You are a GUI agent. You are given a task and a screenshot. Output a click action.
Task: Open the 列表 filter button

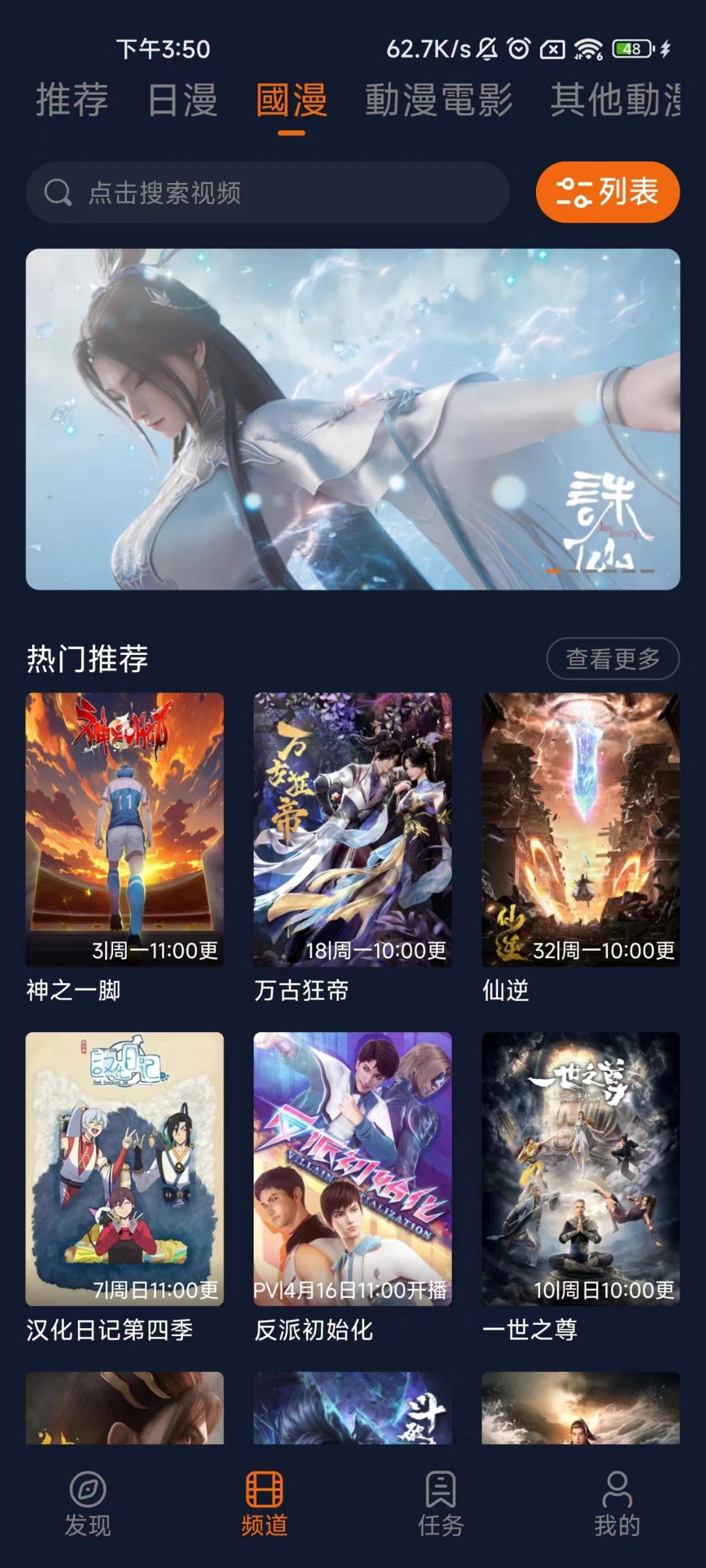click(x=607, y=192)
